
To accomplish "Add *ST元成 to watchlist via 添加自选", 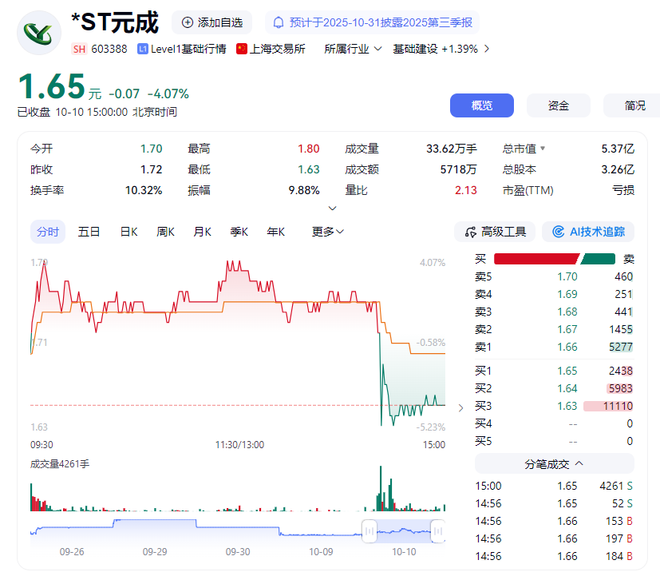I will tap(212, 22).
